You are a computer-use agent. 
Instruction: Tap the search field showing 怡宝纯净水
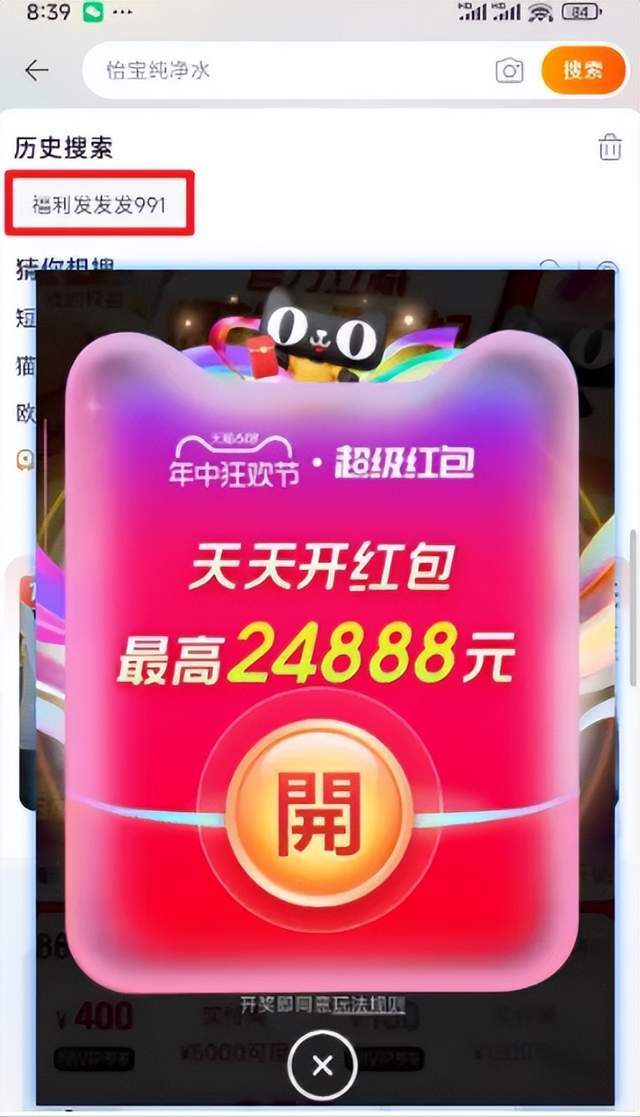click(x=290, y=71)
